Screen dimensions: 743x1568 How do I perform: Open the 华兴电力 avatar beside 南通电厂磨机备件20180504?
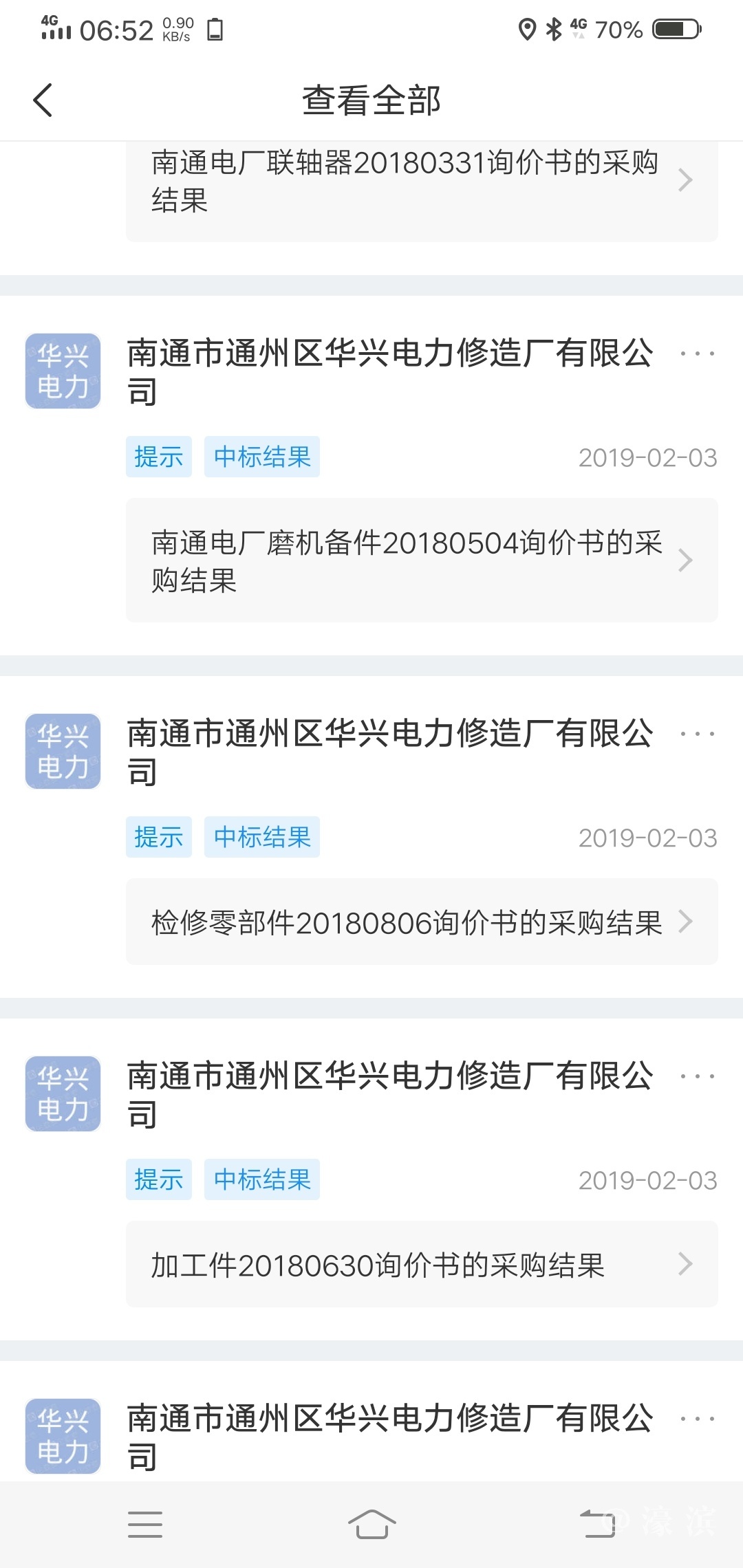tap(63, 371)
